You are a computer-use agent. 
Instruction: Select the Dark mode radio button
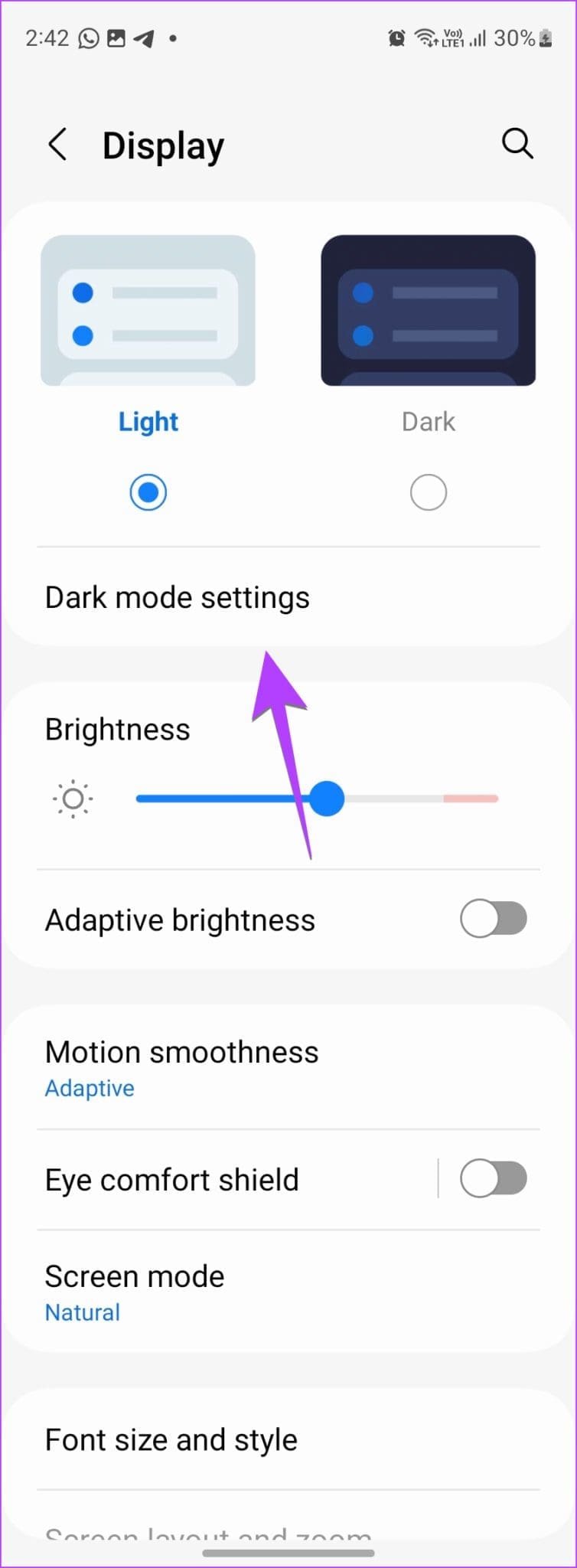click(428, 492)
